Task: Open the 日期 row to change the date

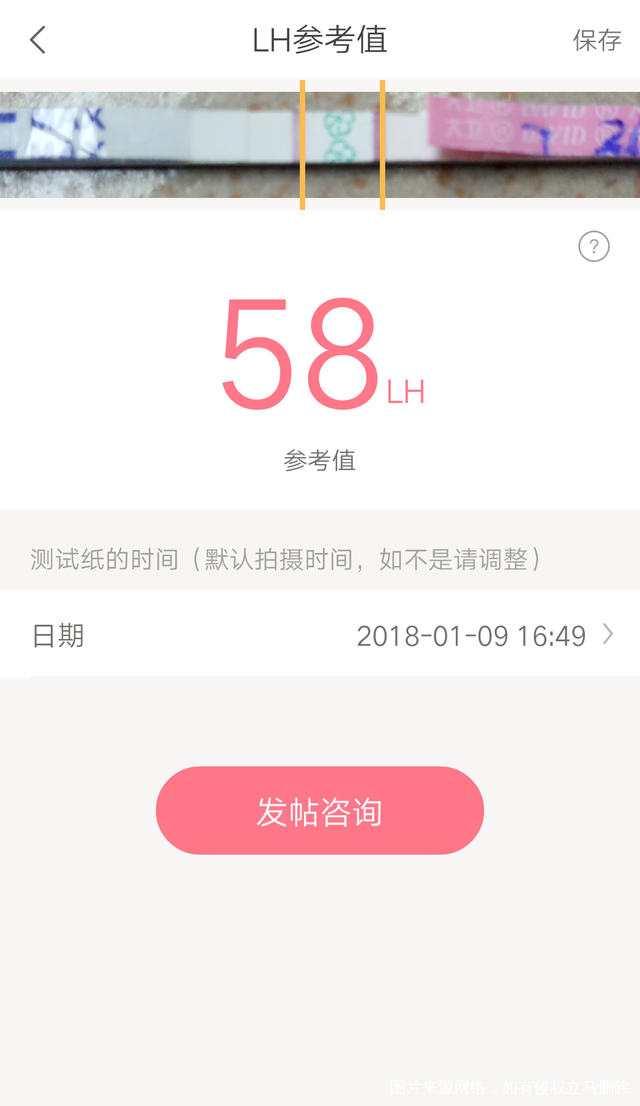Action: point(320,635)
